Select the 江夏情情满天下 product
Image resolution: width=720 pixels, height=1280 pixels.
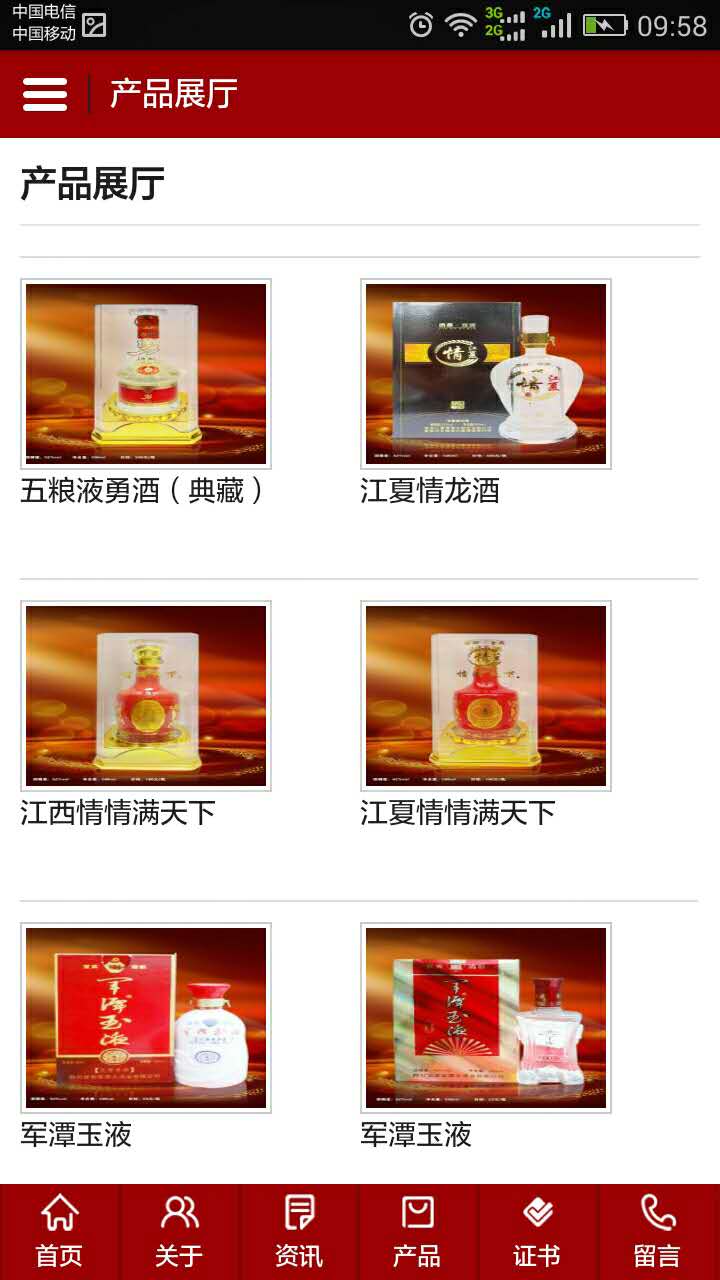tap(486, 696)
